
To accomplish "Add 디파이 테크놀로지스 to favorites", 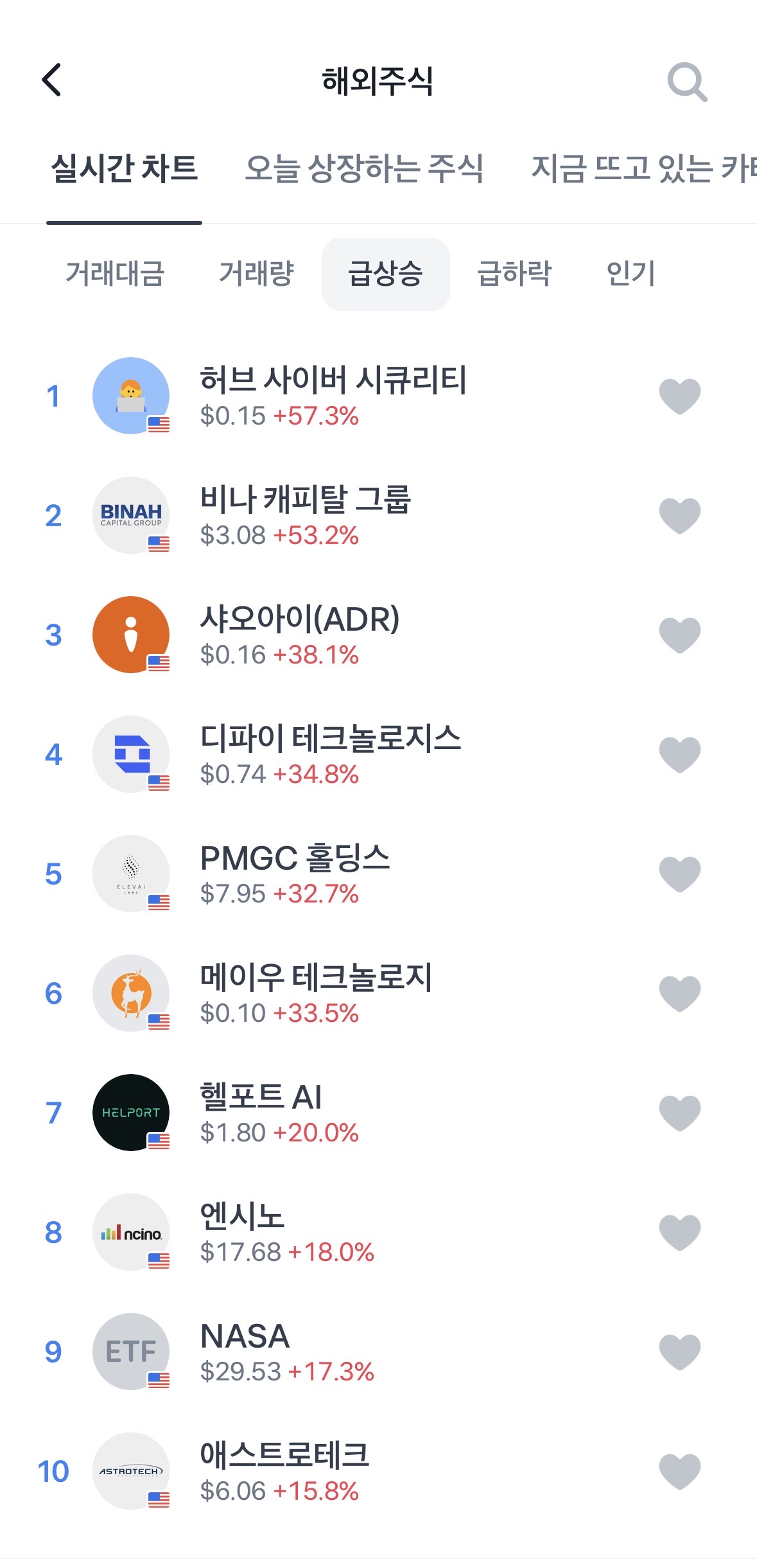I will coord(680,755).
